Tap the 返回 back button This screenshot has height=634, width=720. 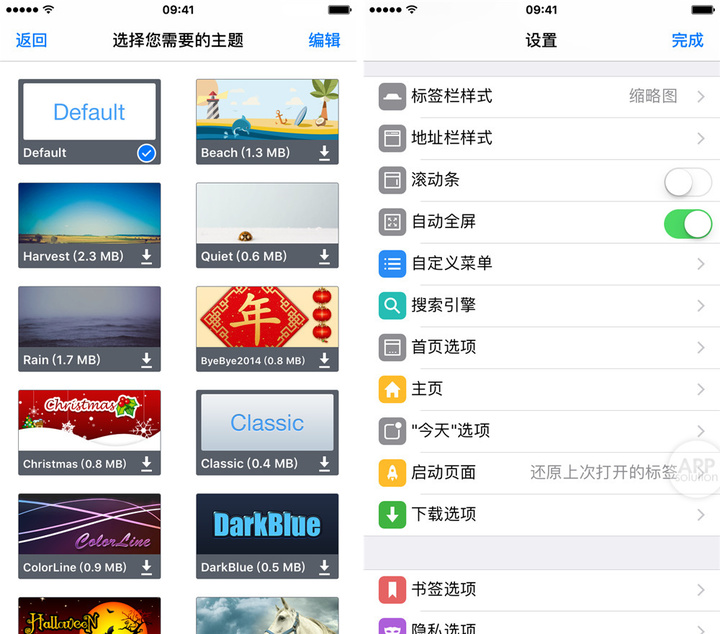pyautogui.click(x=31, y=40)
